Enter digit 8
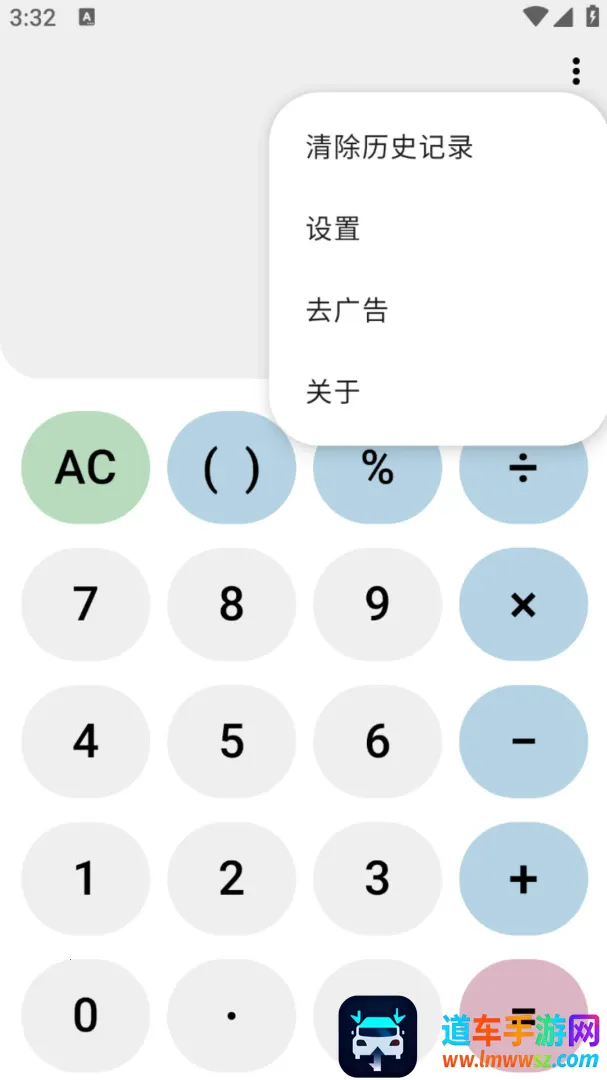This screenshot has height=1080, width=607. pos(232,605)
